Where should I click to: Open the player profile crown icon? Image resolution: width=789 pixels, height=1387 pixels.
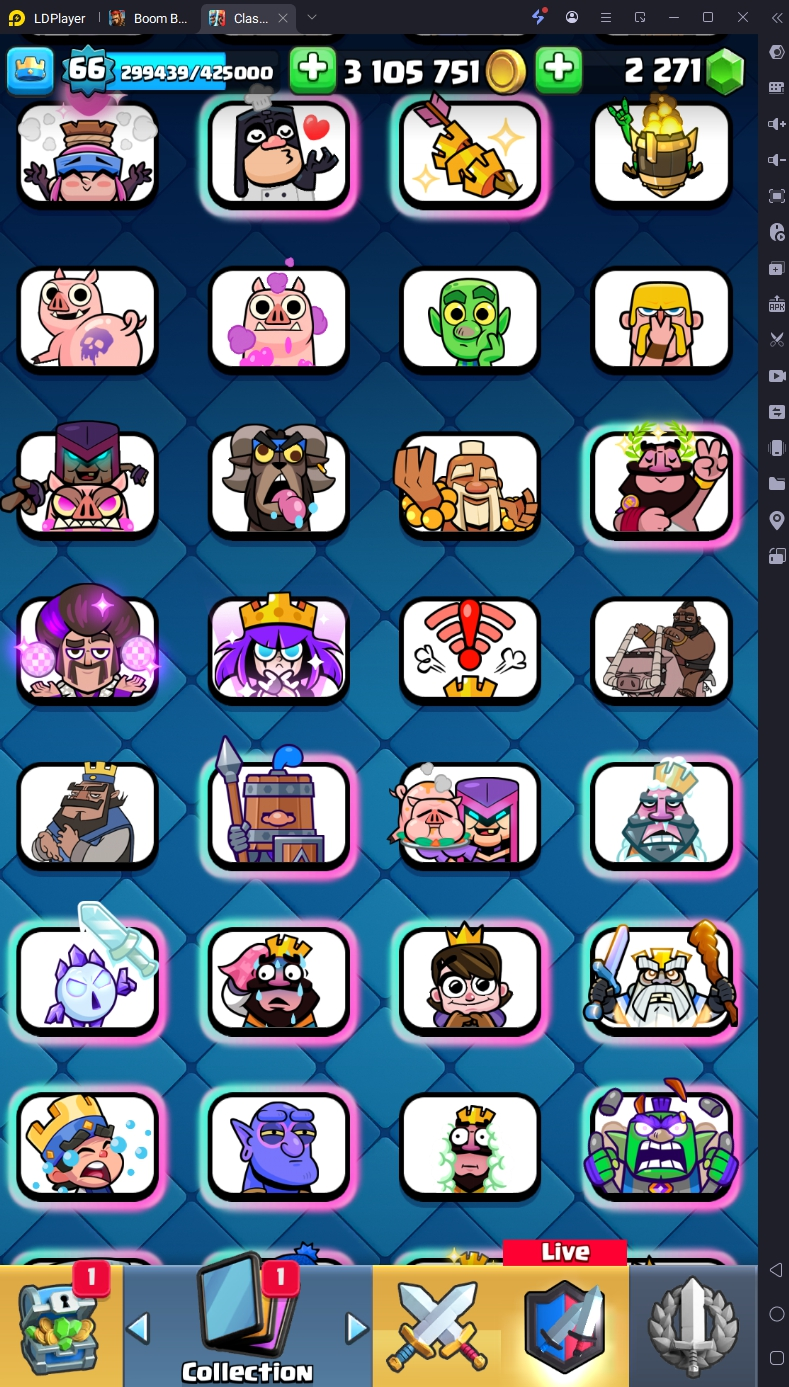point(31,70)
